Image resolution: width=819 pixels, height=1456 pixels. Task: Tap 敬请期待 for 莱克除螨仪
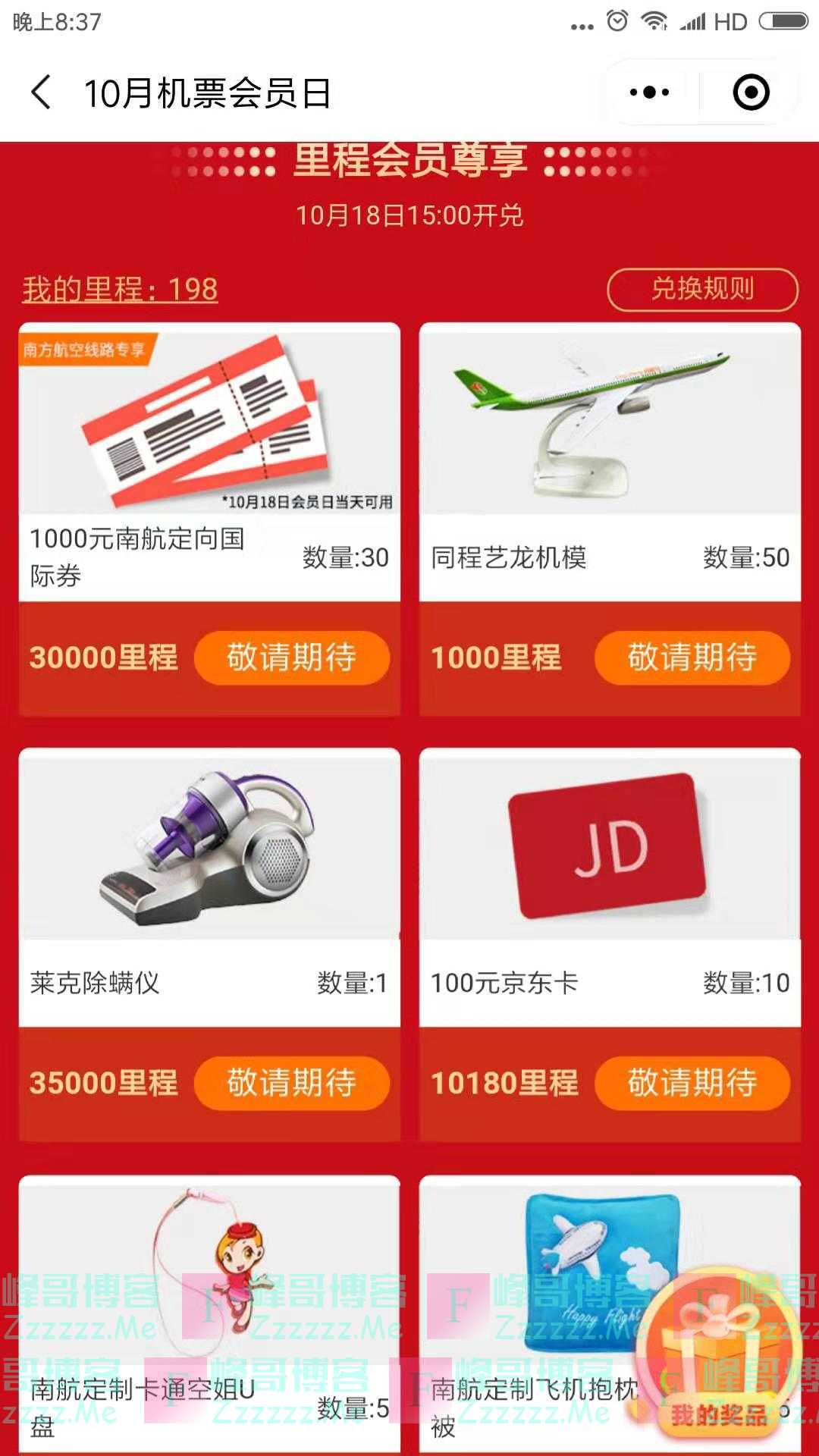click(x=292, y=1082)
